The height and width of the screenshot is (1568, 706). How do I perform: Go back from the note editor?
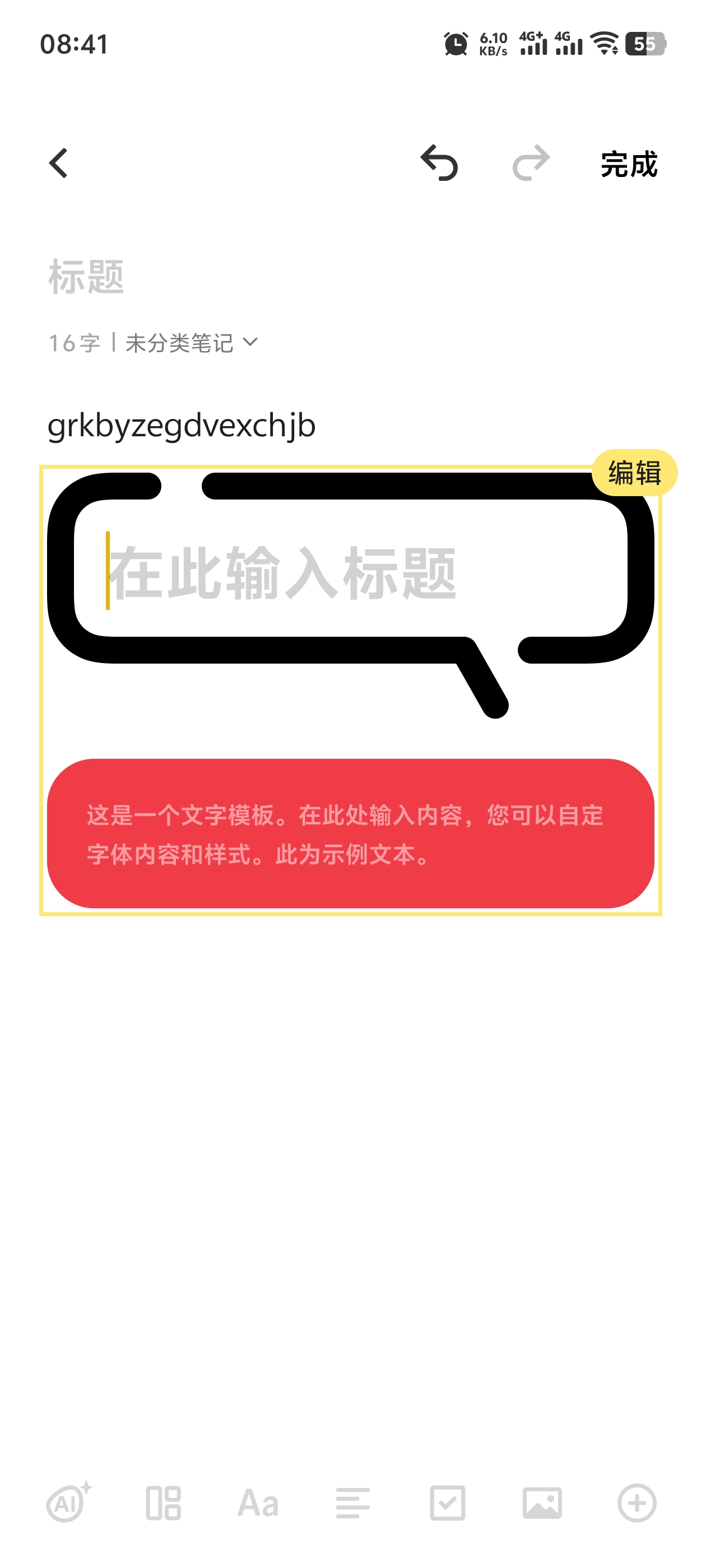point(58,163)
